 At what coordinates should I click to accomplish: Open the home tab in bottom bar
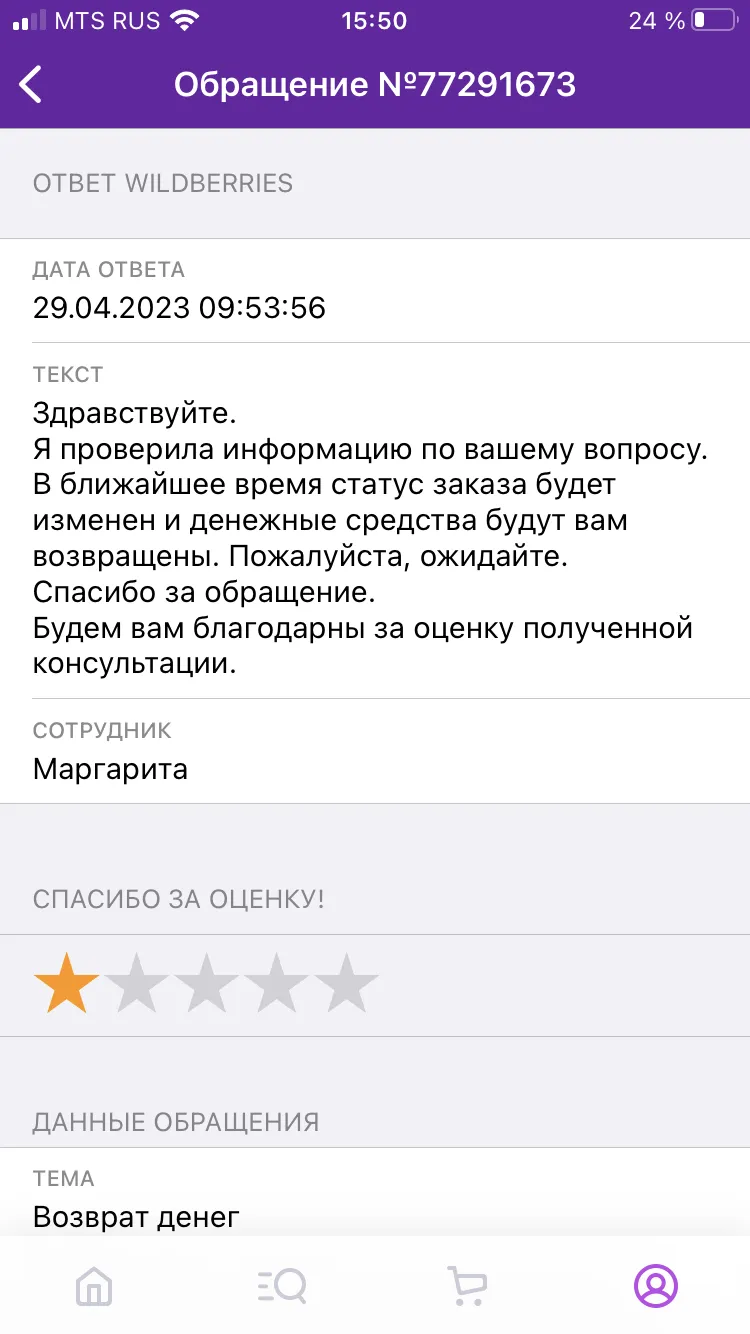click(x=94, y=1285)
